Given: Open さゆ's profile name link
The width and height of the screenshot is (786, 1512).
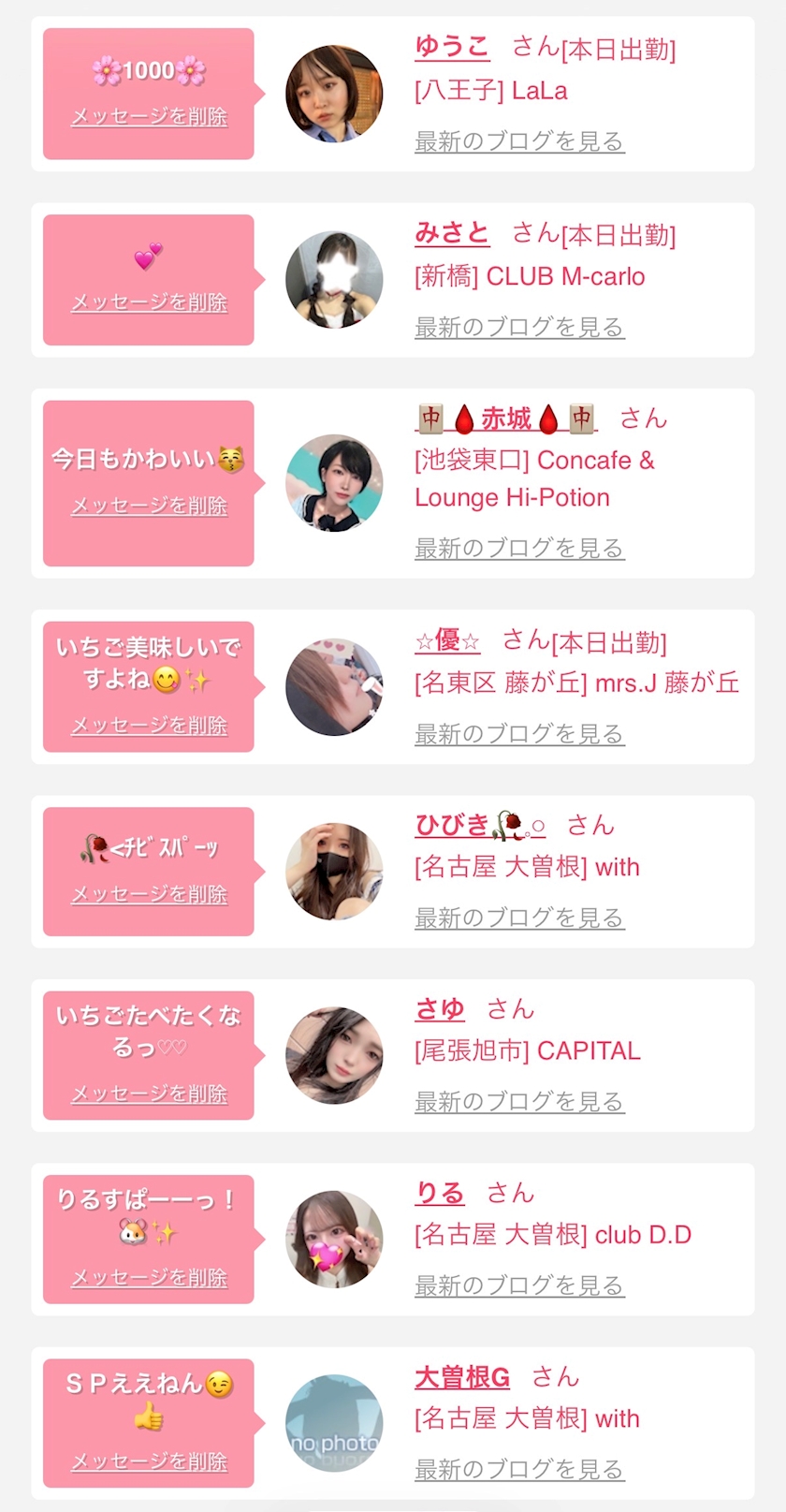Looking at the screenshot, I should [440, 1008].
